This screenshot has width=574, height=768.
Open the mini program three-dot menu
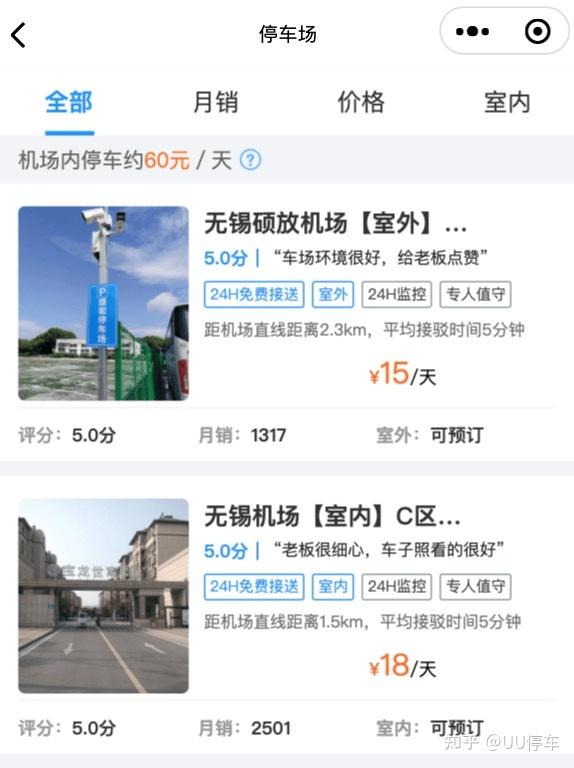tap(472, 32)
